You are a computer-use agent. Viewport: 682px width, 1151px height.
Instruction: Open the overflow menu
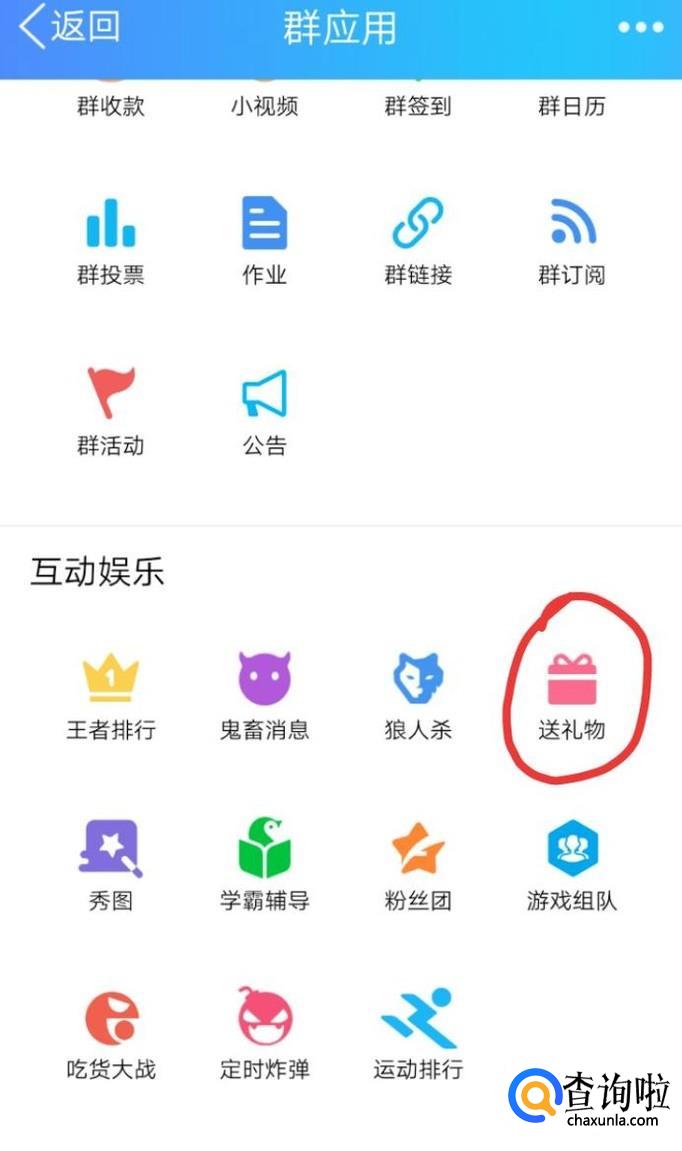pos(641,27)
